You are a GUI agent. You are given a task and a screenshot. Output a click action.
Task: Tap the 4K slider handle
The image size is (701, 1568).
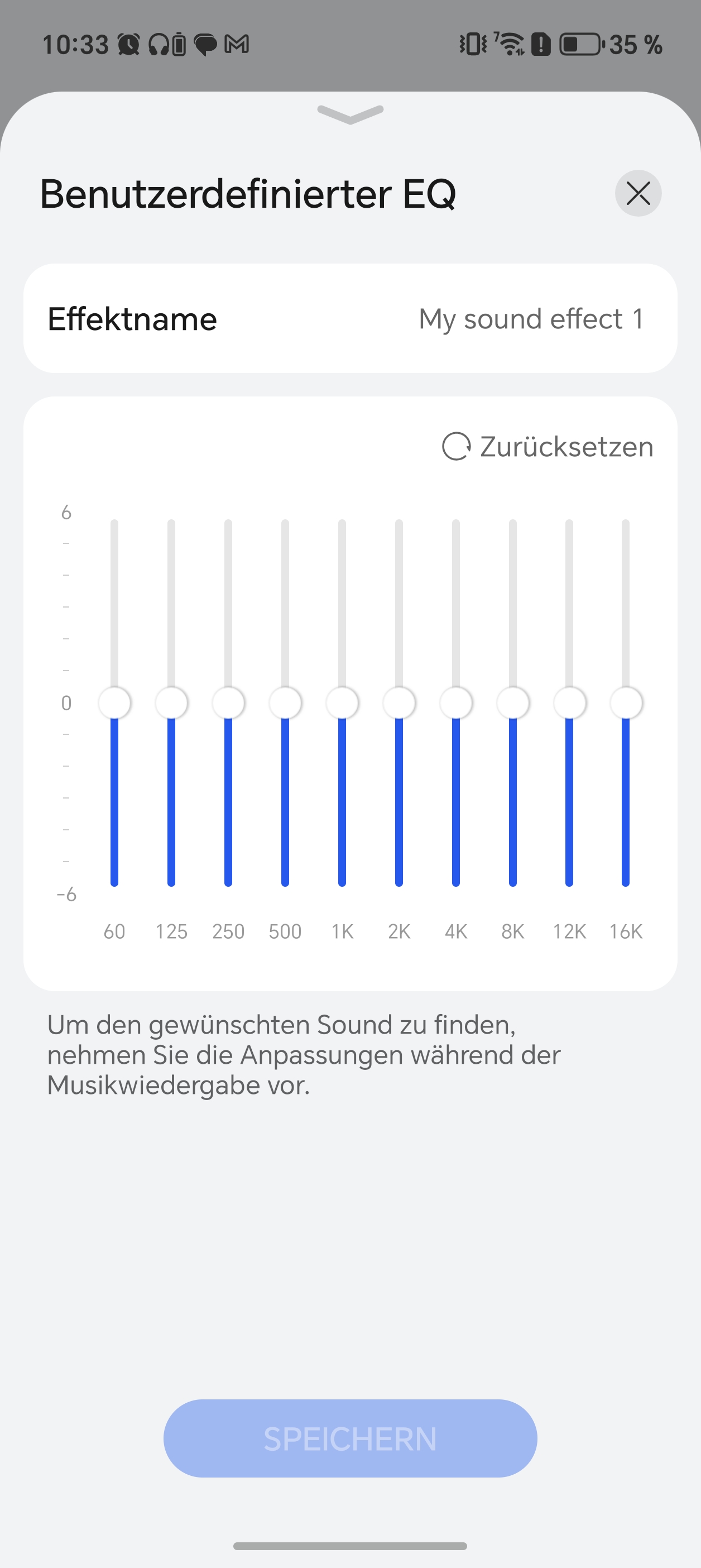pyautogui.click(x=456, y=703)
